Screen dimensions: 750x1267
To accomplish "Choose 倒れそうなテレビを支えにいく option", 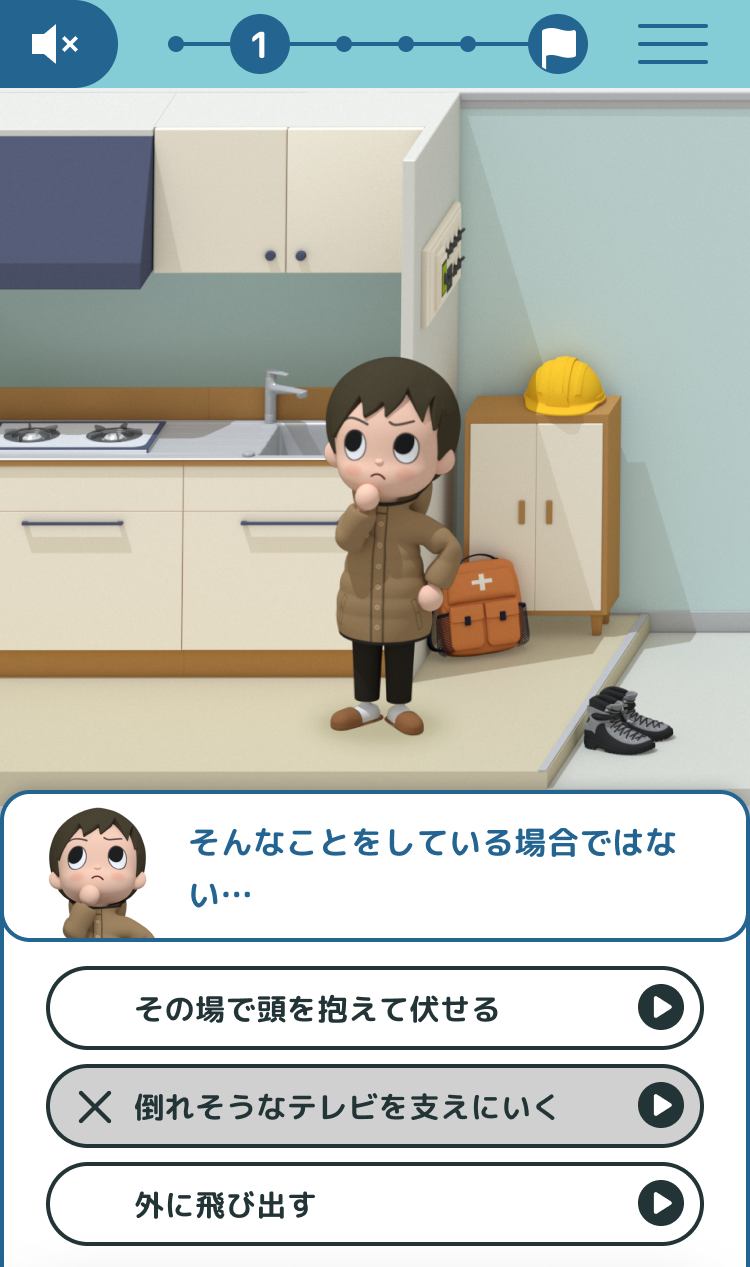I will (374, 1105).
